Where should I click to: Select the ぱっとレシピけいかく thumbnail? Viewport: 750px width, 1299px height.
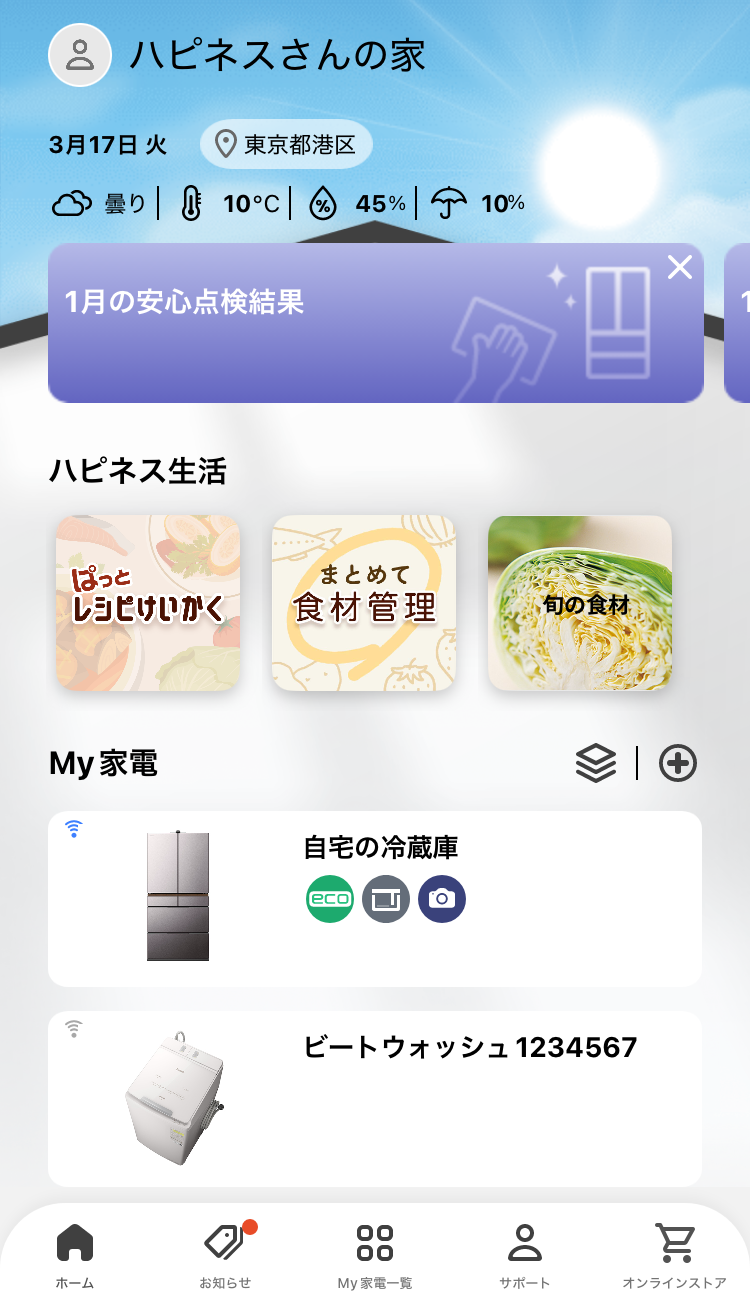(x=147, y=602)
